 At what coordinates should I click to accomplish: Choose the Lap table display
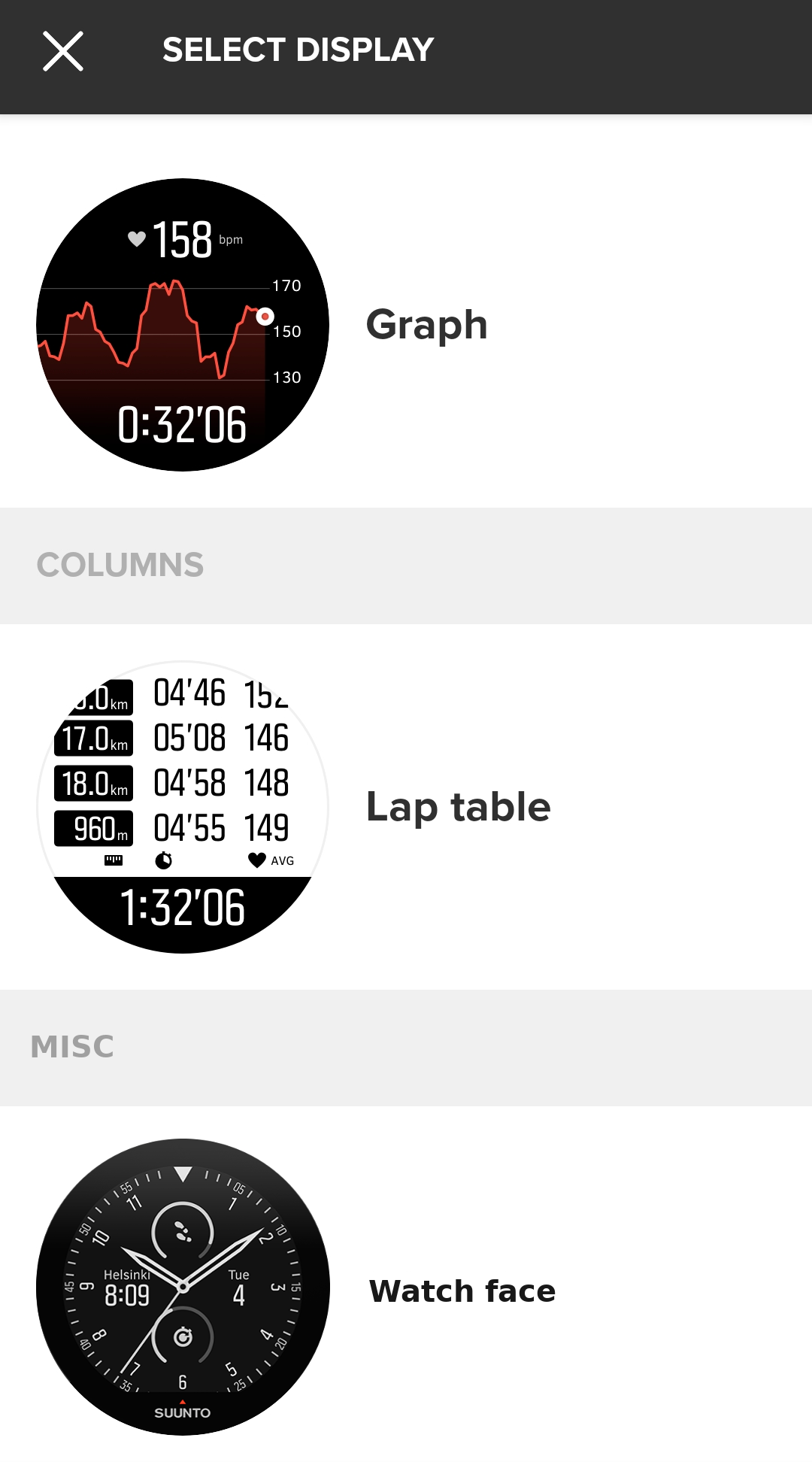(x=406, y=807)
